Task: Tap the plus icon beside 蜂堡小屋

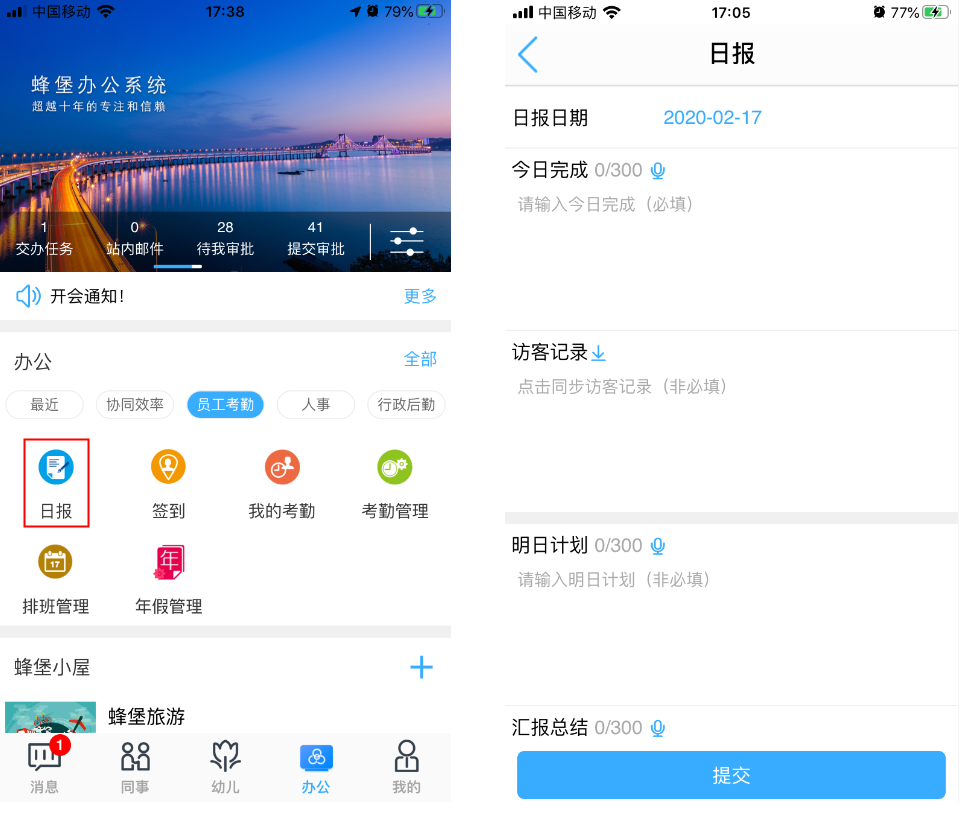Action: tap(421, 667)
